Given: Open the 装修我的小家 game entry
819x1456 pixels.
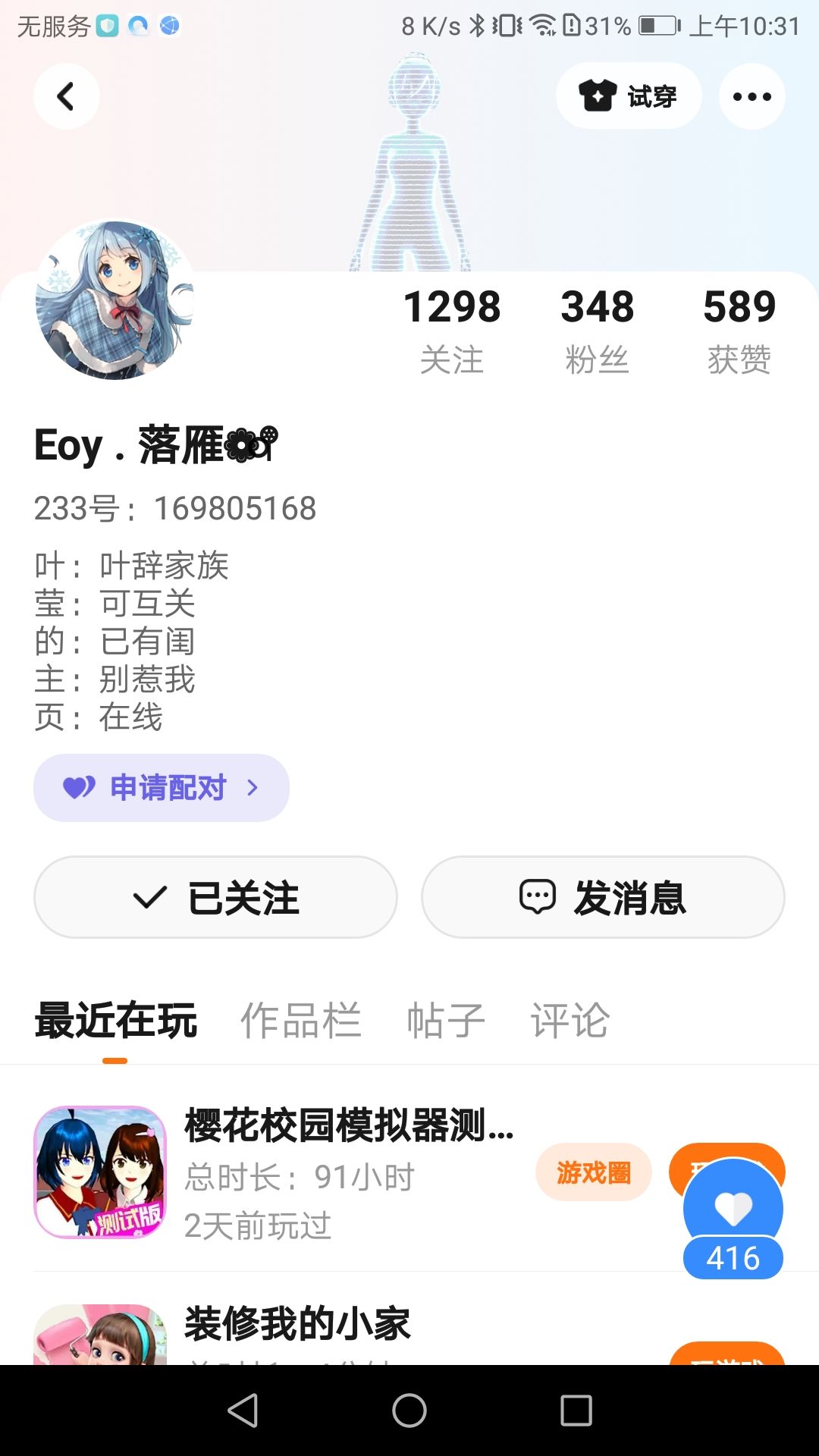Looking at the screenshot, I should [x=297, y=1324].
